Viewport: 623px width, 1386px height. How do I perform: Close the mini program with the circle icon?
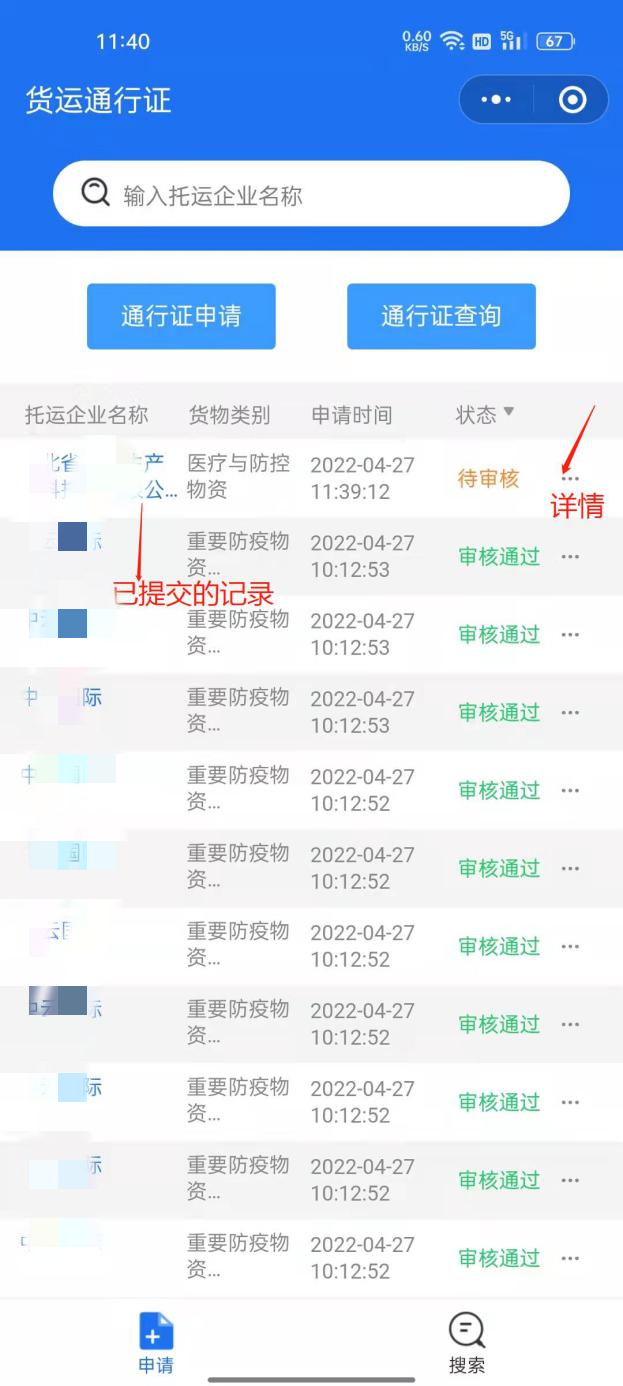571,100
